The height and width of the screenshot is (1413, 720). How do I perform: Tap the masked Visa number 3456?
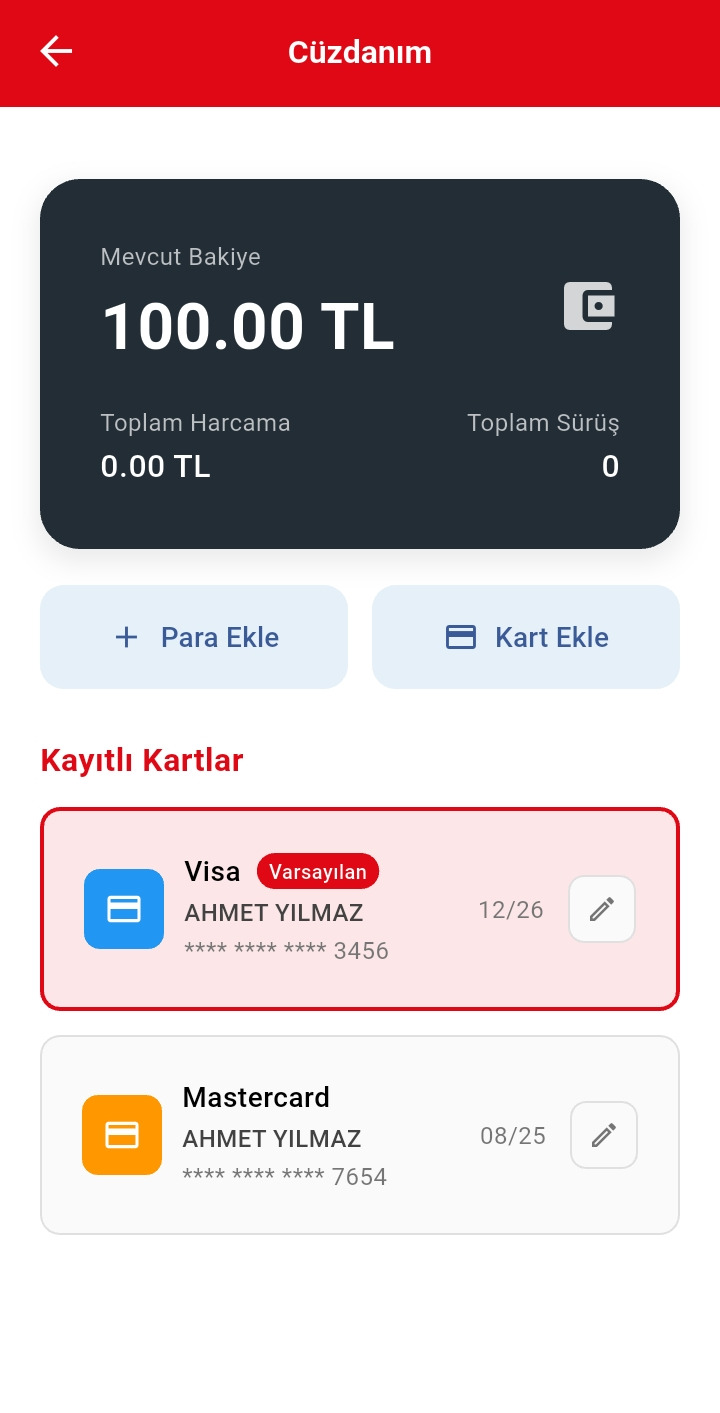(x=287, y=950)
